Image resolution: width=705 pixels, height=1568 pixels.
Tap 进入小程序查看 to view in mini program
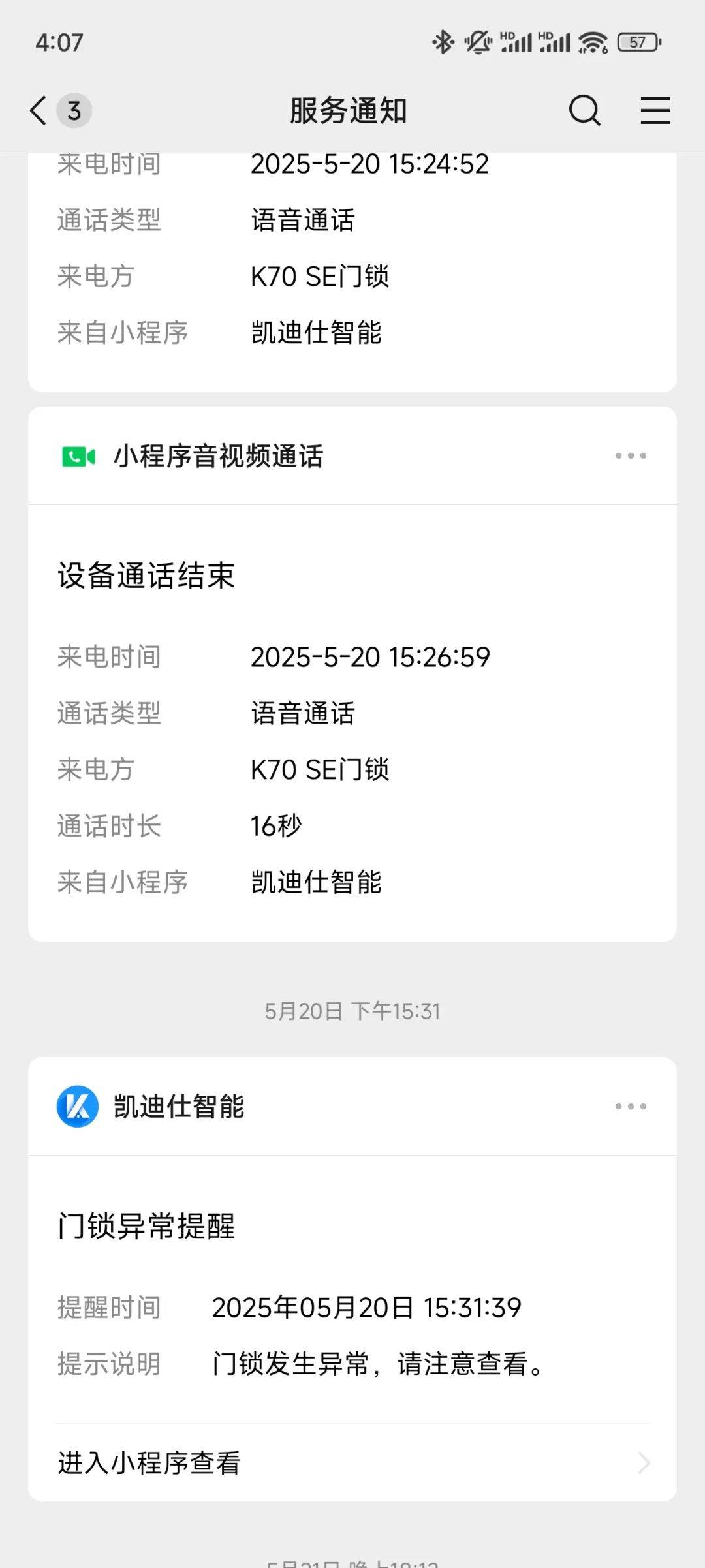(352, 1462)
